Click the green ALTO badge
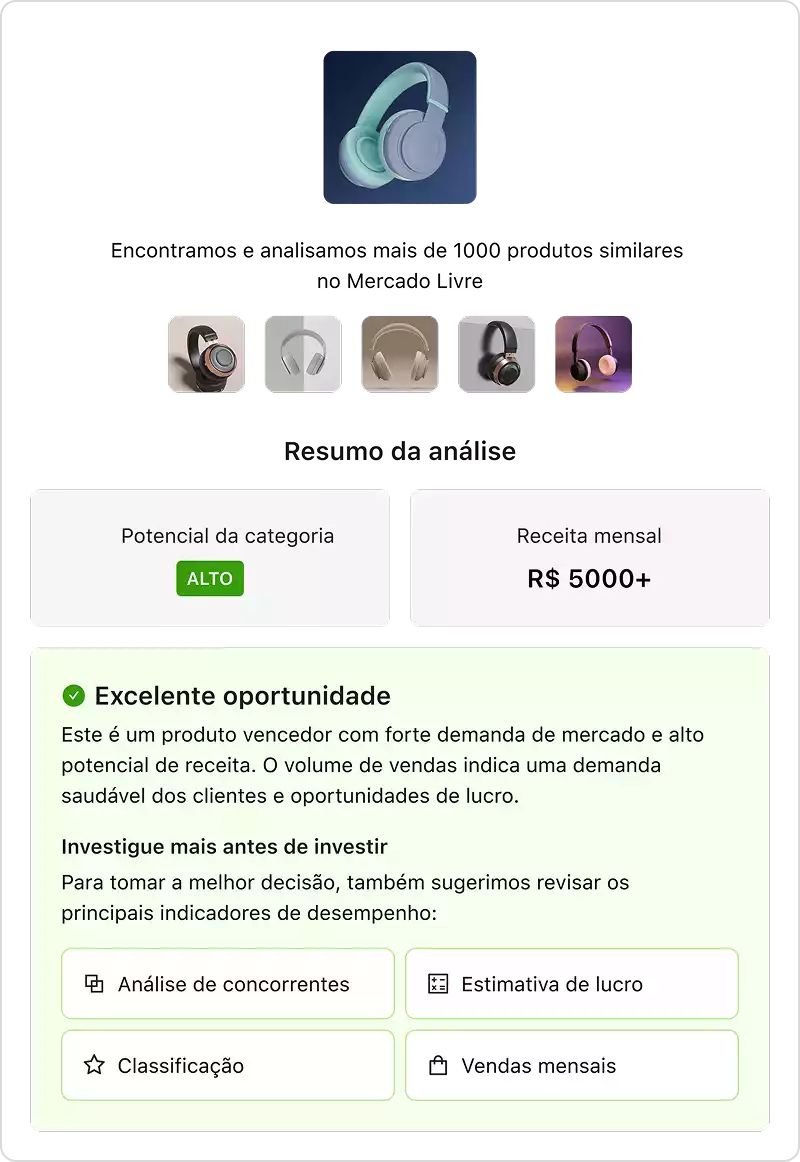 pos(210,578)
